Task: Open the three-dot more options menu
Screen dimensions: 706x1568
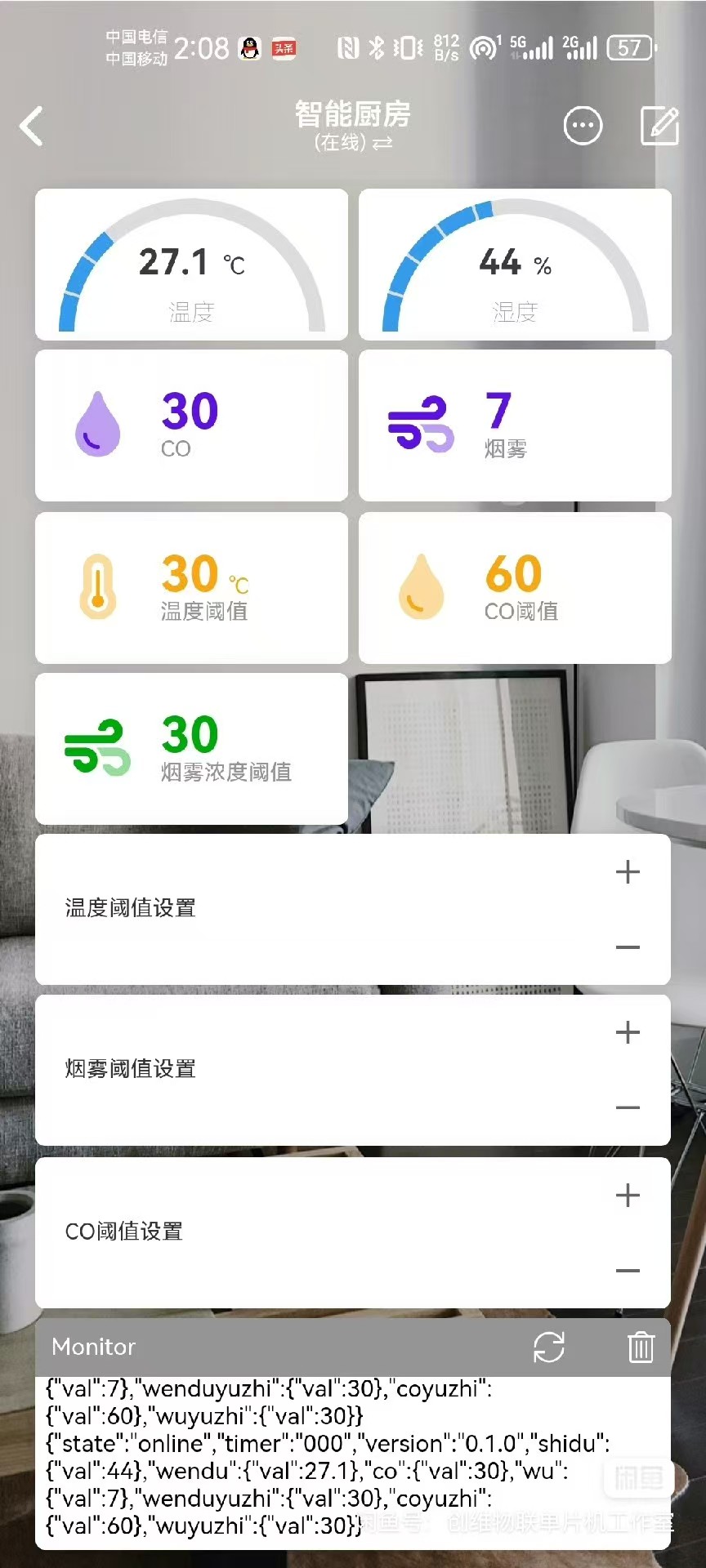Action: tap(583, 126)
